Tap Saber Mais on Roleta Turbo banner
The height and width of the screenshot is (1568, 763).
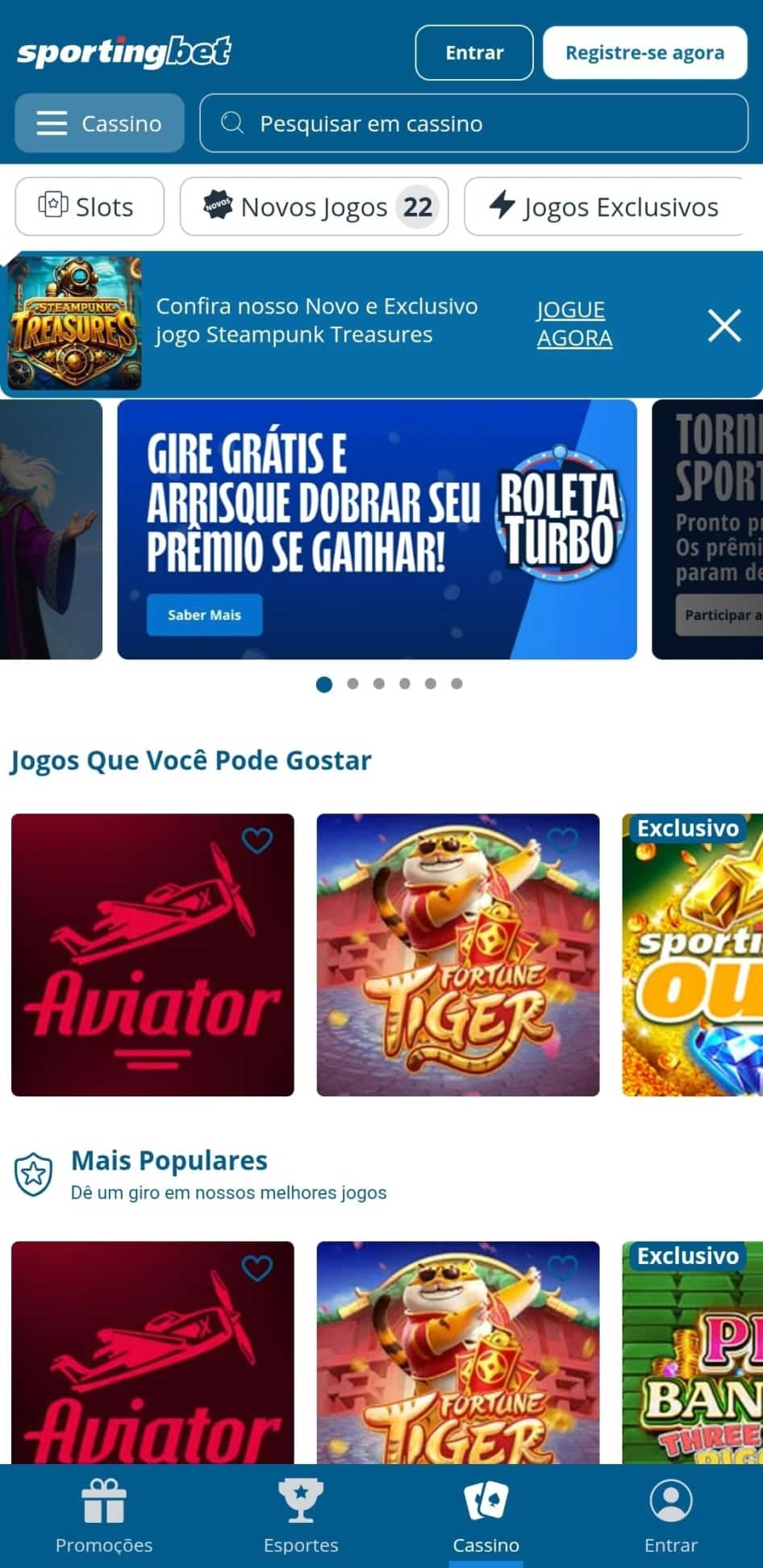pos(204,615)
